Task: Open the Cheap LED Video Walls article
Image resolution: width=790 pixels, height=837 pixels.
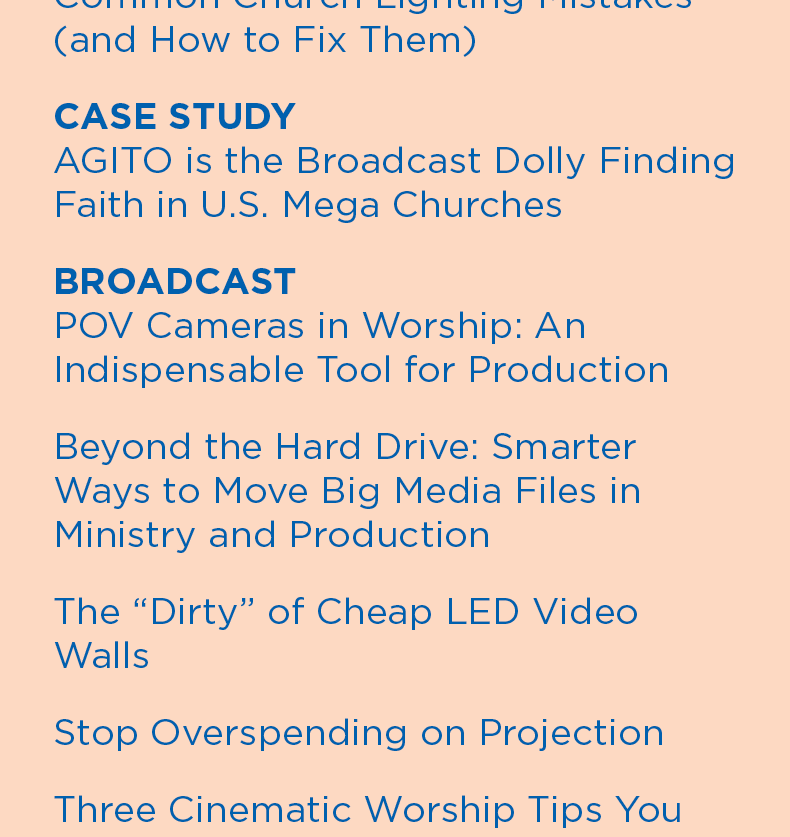Action: pyautogui.click(x=345, y=632)
